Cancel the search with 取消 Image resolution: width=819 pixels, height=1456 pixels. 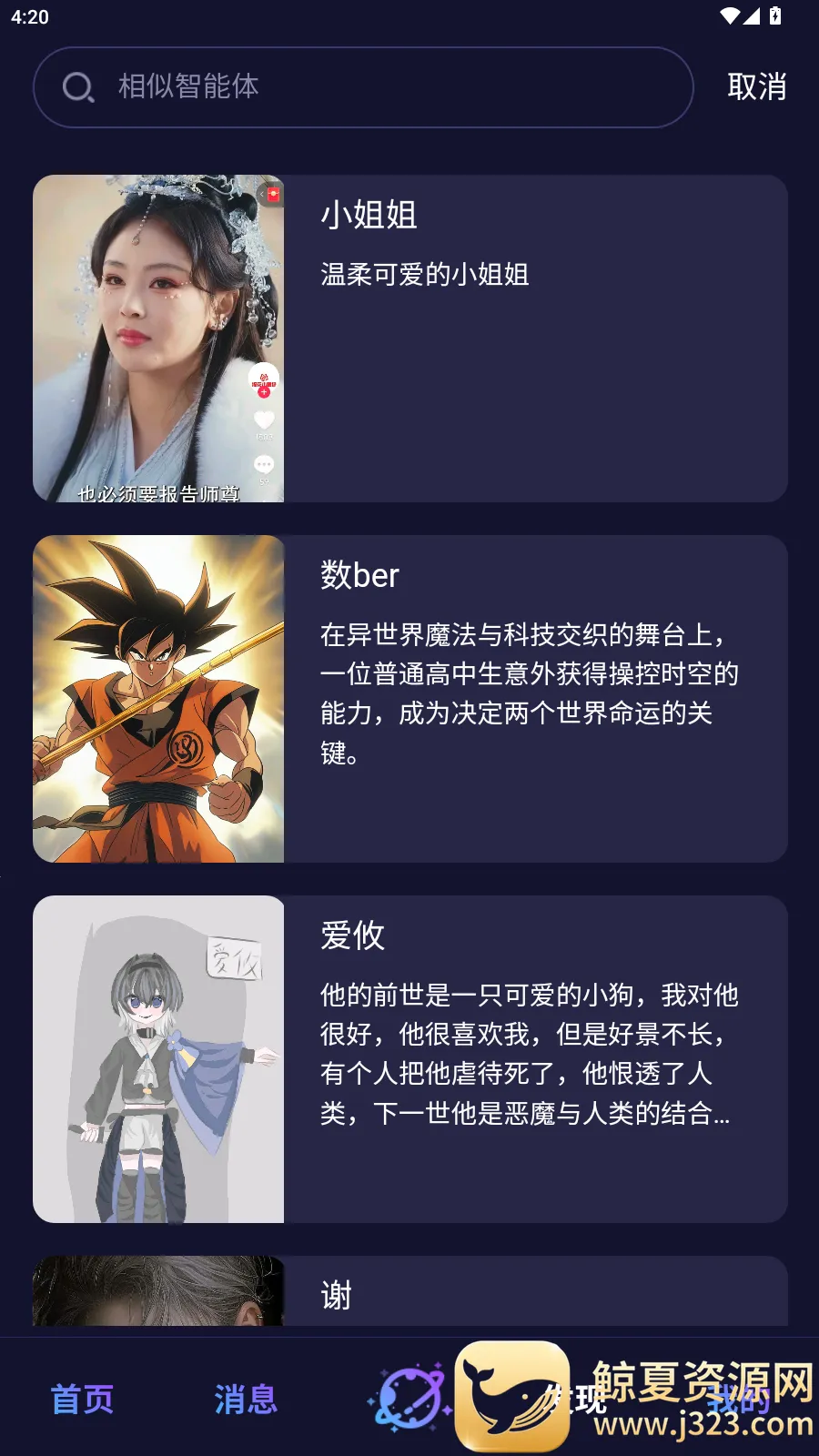click(756, 87)
